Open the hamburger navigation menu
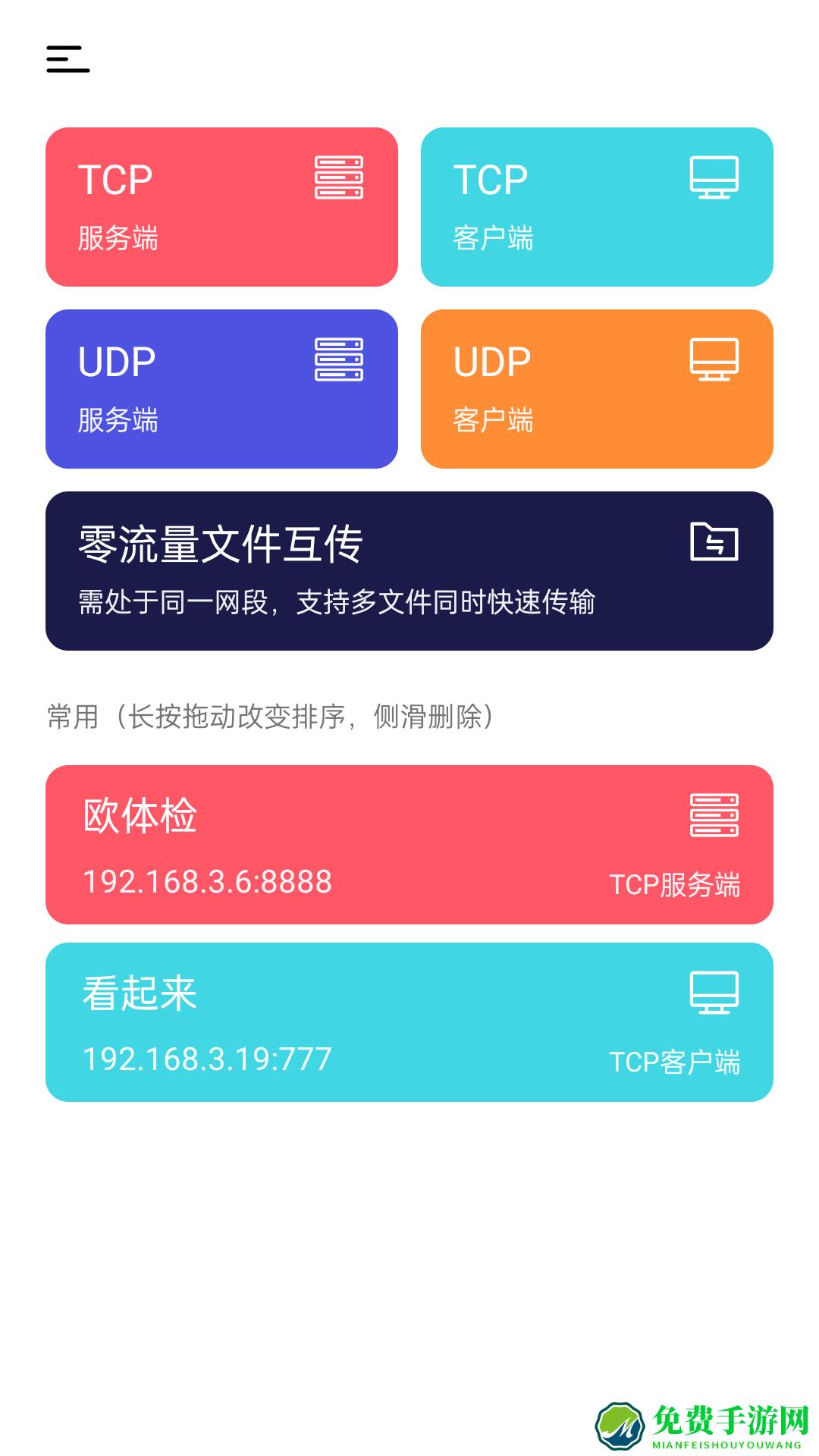 [67, 59]
